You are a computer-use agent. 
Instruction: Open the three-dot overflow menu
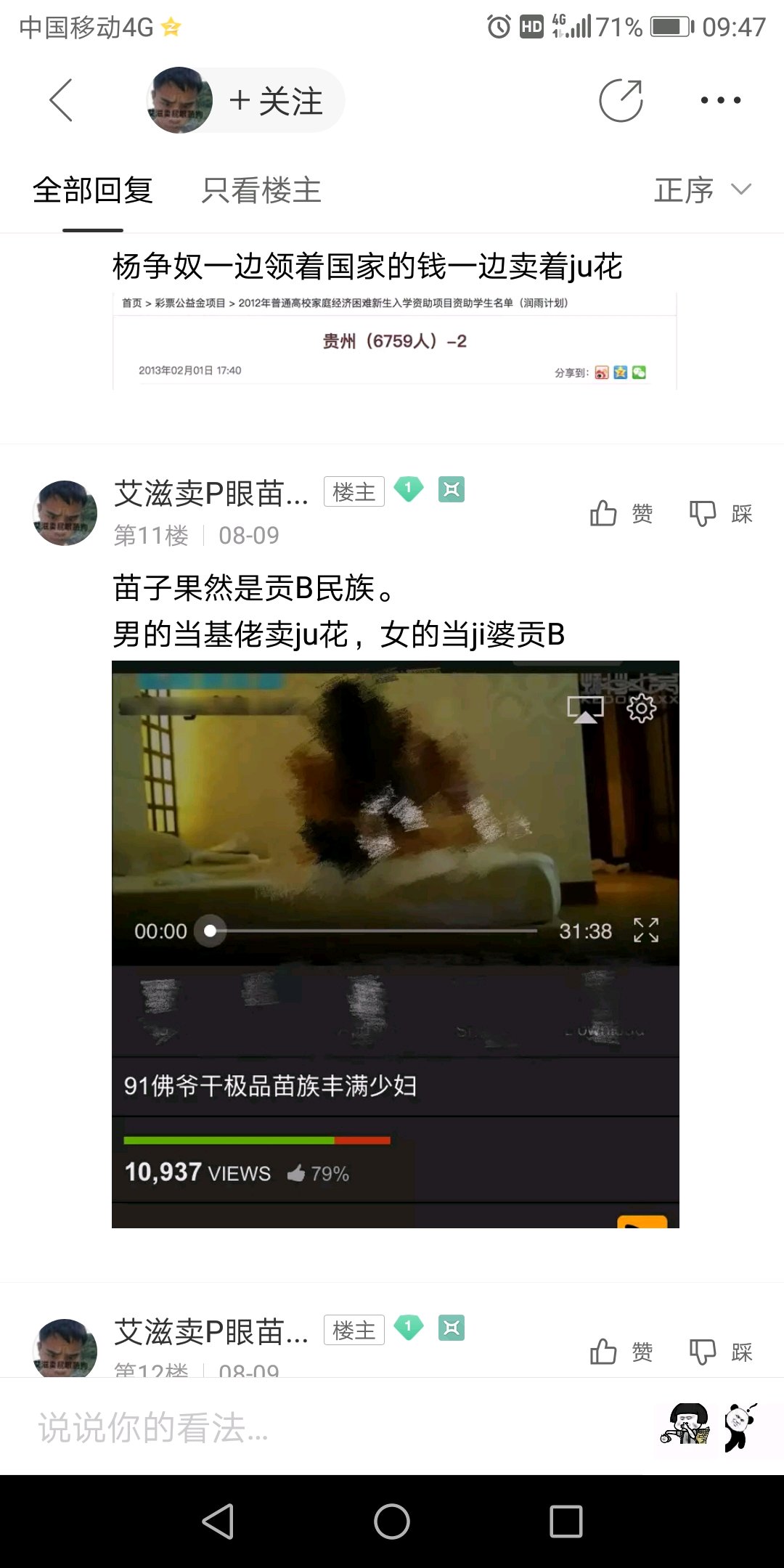(720, 100)
